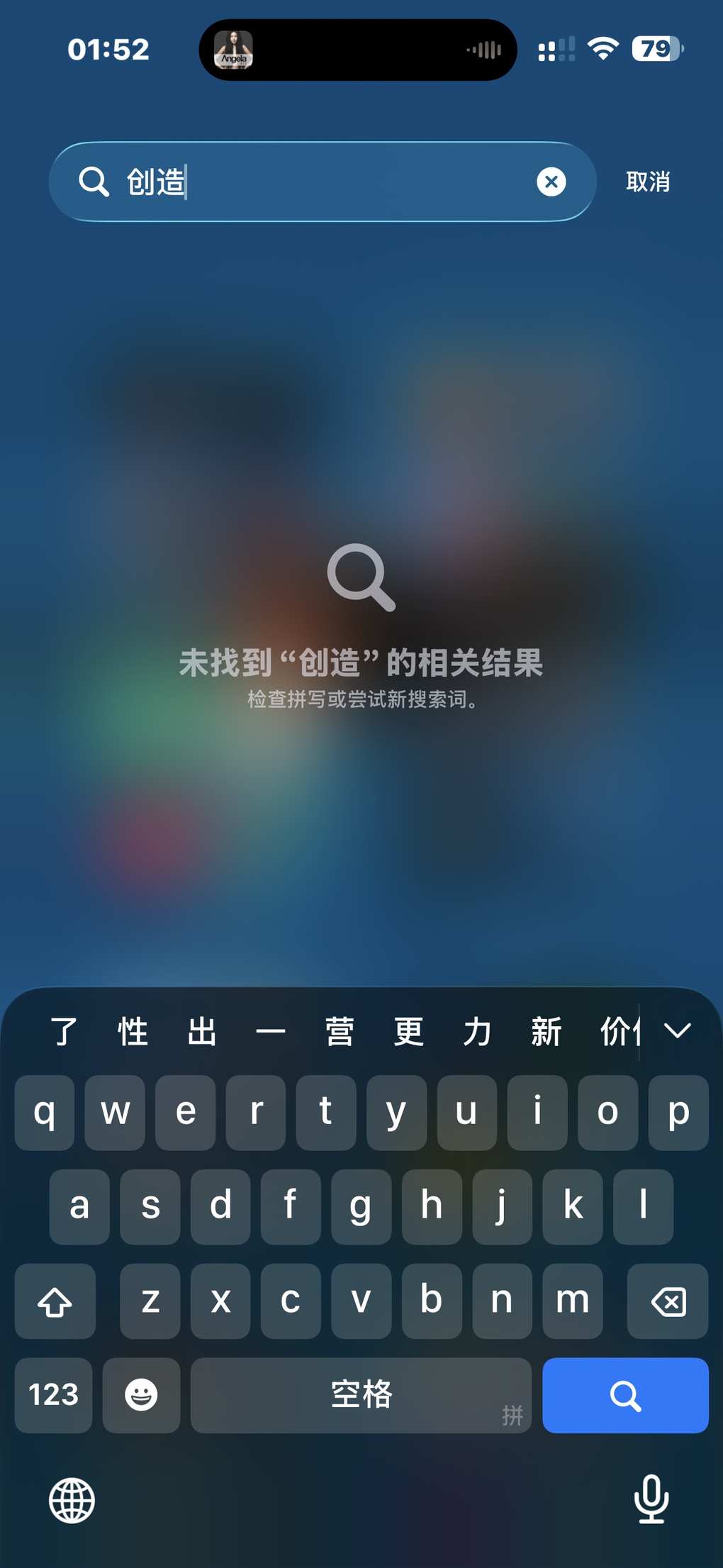Select the candidate word 更

pyautogui.click(x=408, y=1031)
